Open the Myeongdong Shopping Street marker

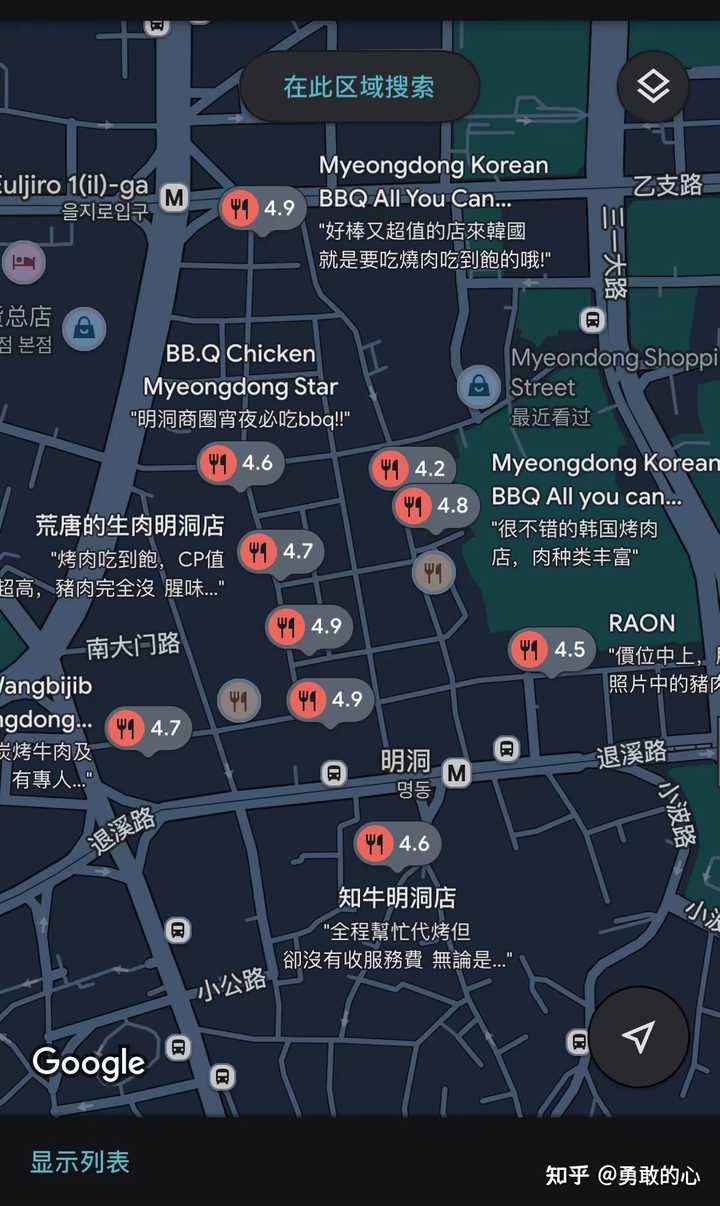coord(479,385)
